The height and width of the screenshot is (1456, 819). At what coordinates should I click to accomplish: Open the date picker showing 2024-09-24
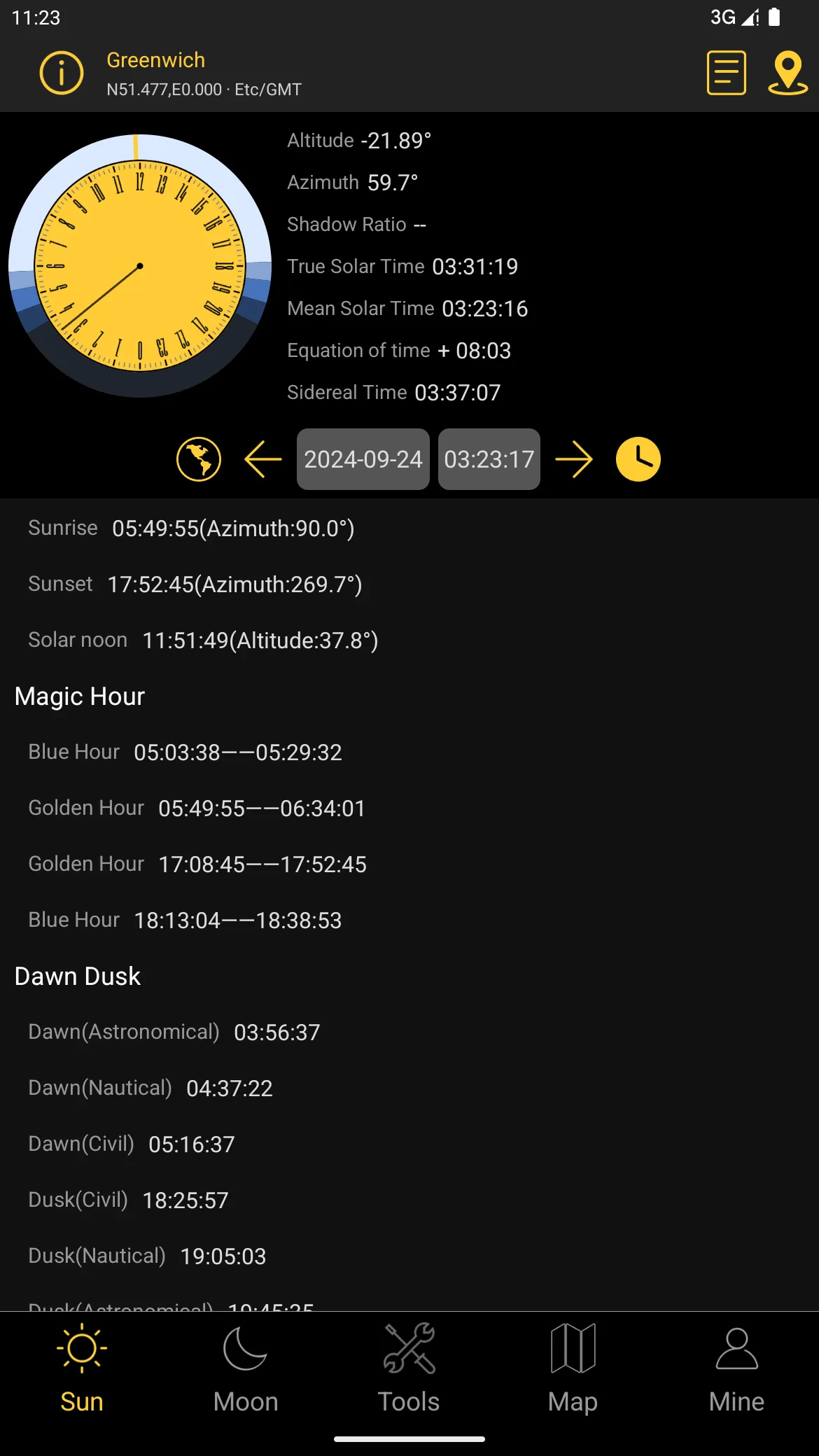click(363, 458)
